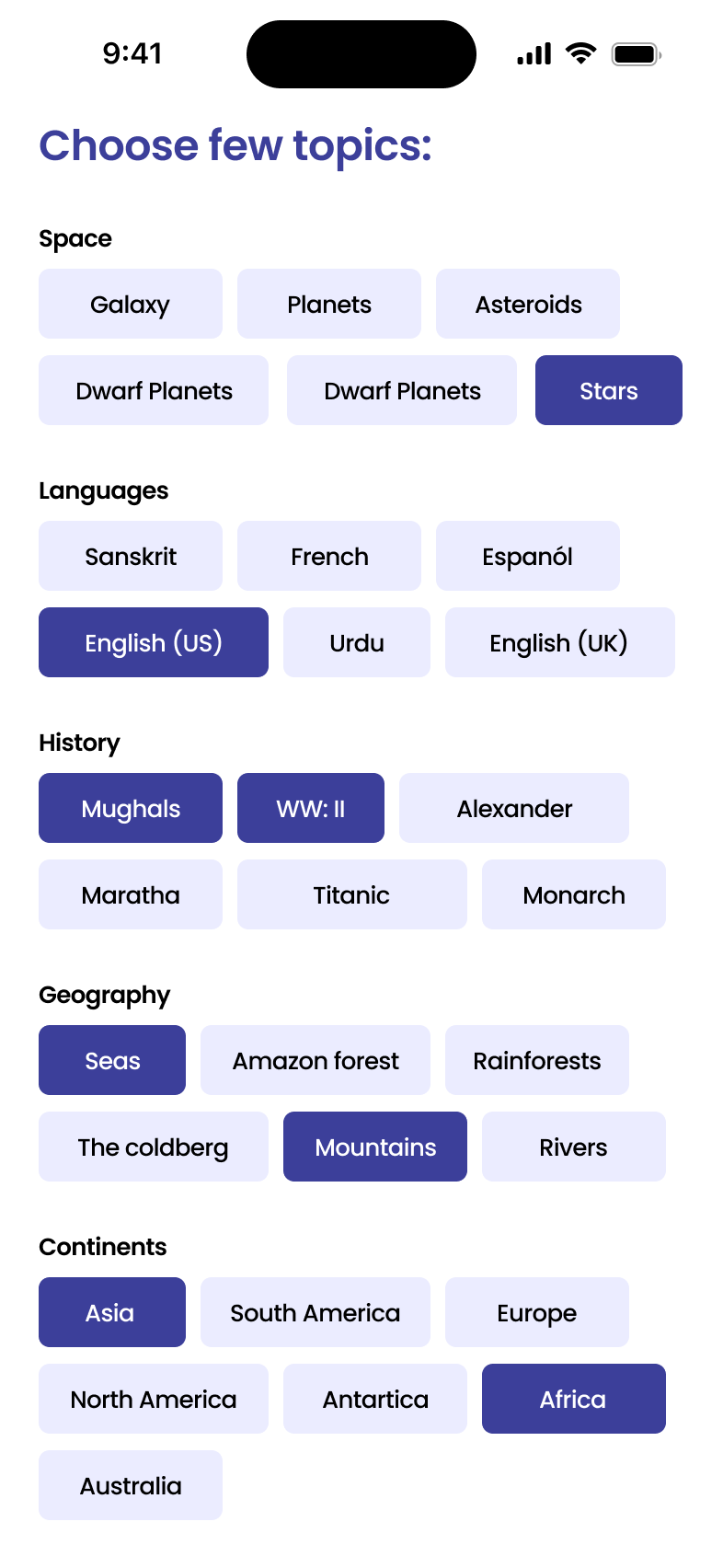
Task: Unselect English (US)
Action: coord(154,642)
